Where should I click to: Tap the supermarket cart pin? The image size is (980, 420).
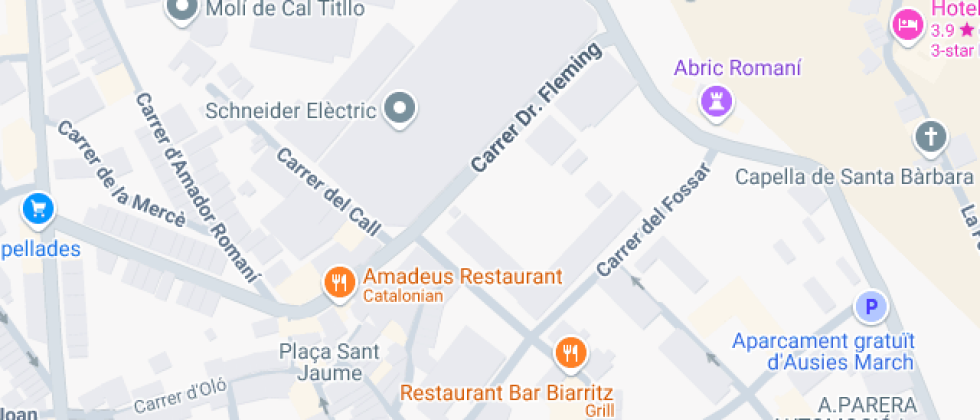click(38, 209)
